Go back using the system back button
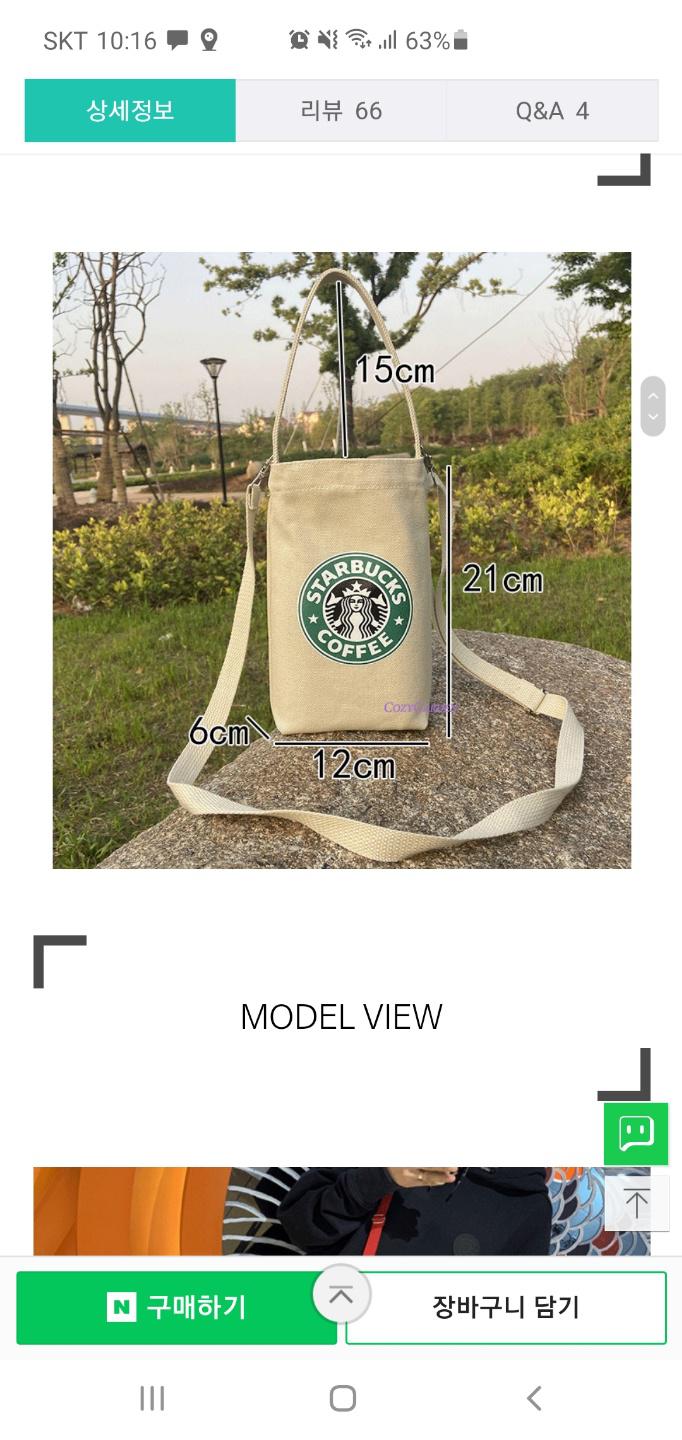 click(534, 1398)
